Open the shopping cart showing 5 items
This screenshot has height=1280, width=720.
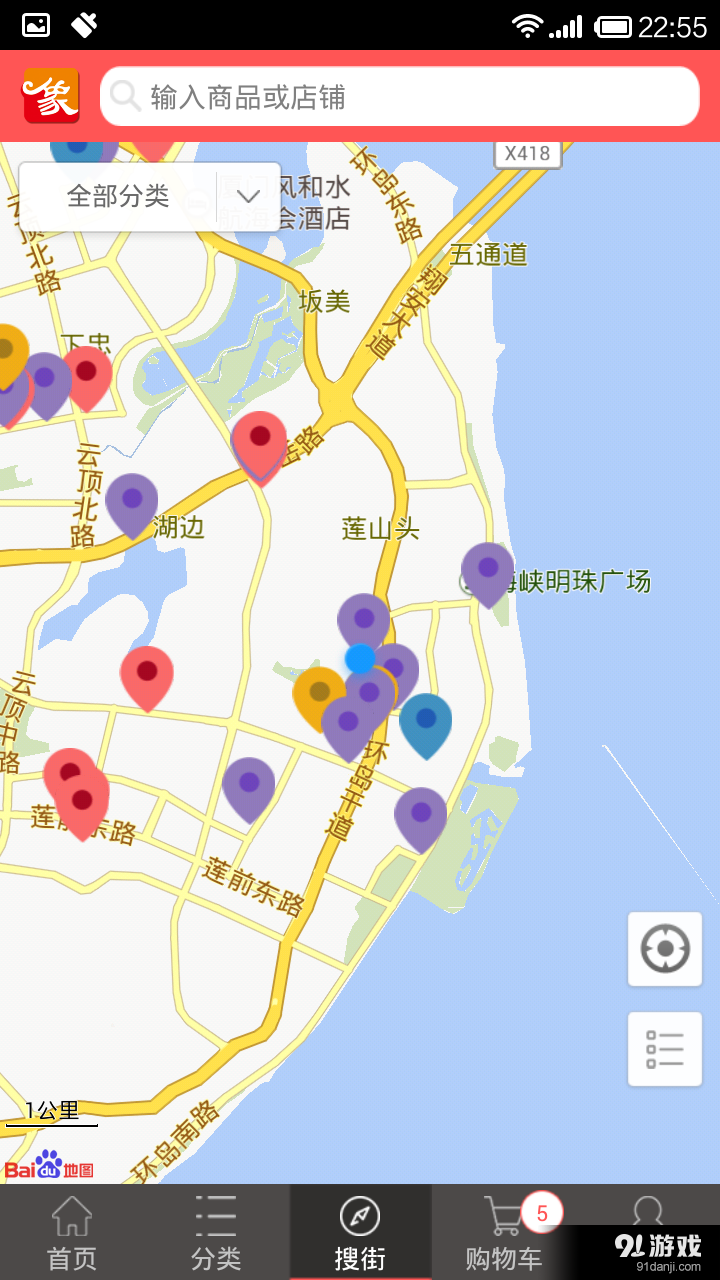click(x=504, y=1230)
